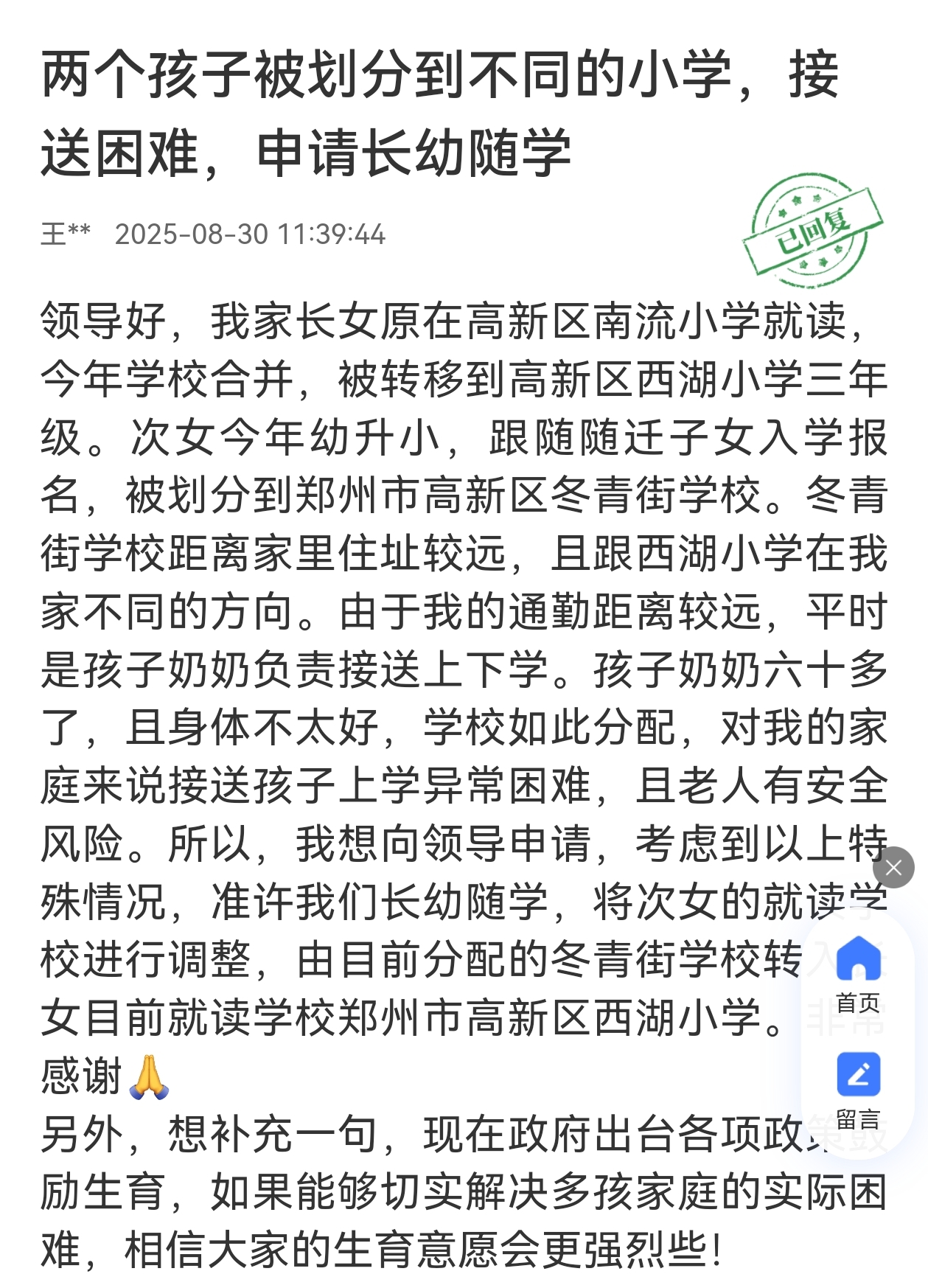
Task: Open 留言 to leave a message
Action: [x=858, y=1088]
